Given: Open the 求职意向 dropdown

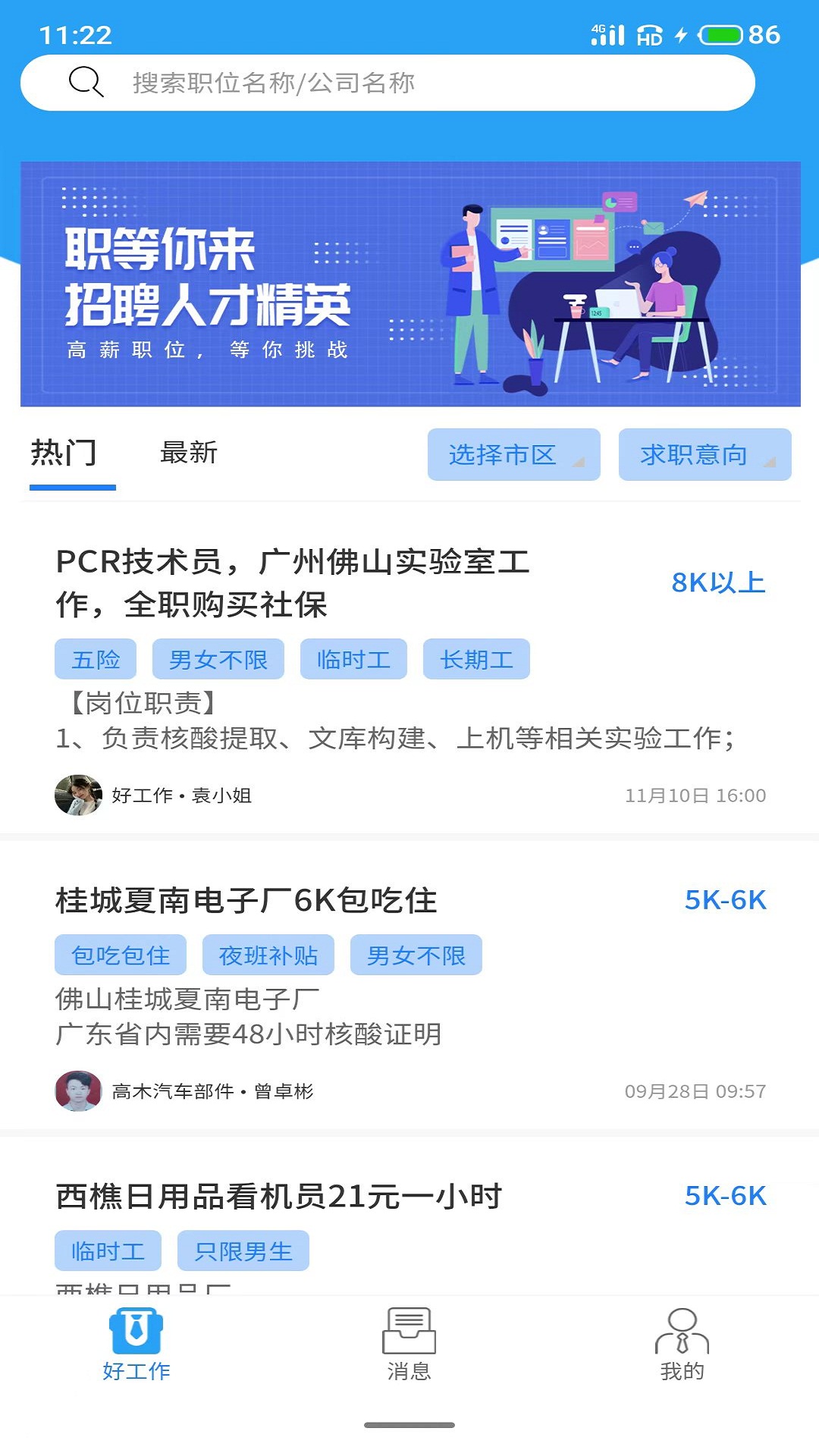Looking at the screenshot, I should tap(704, 454).
